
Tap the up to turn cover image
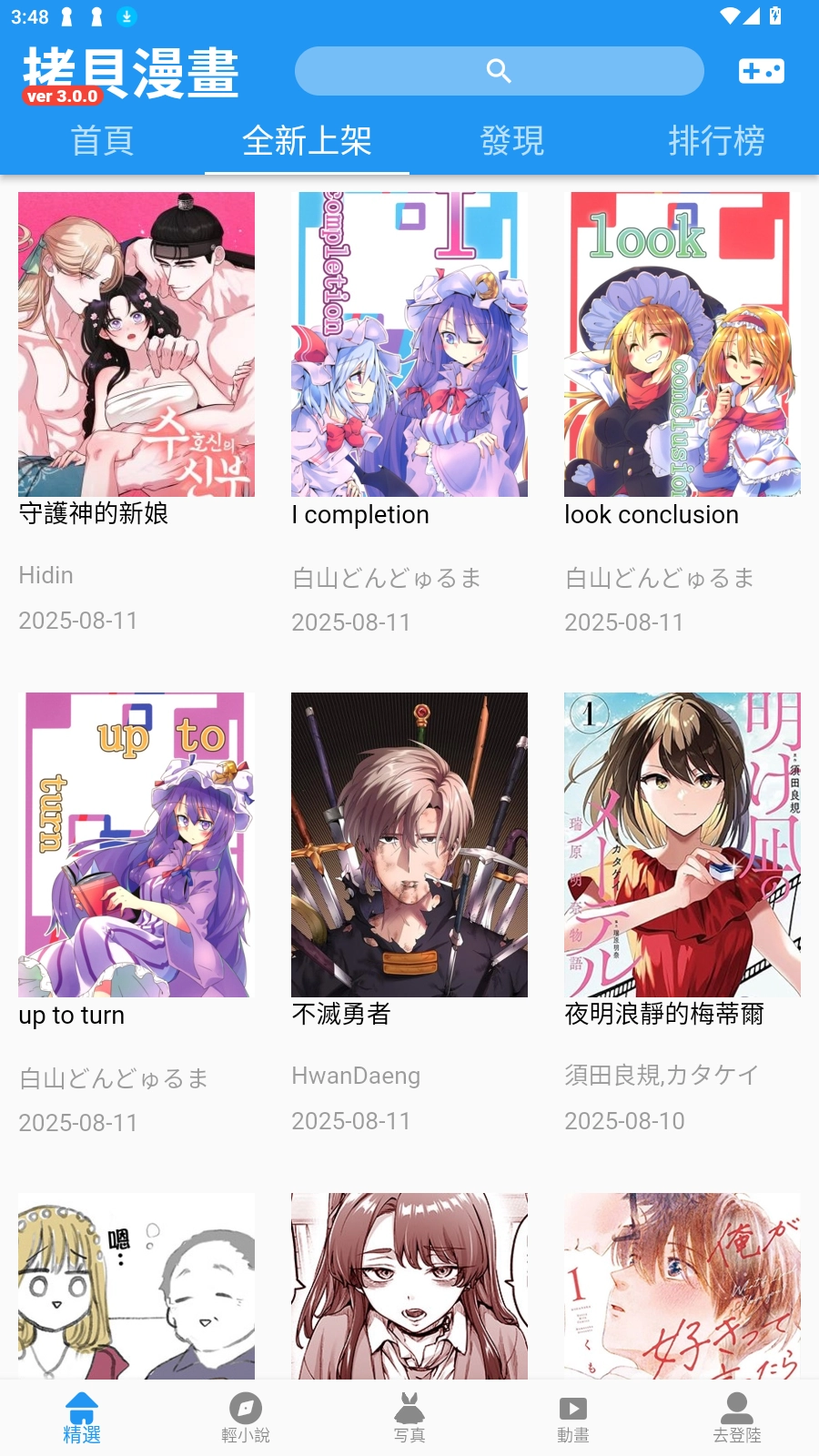click(x=136, y=844)
